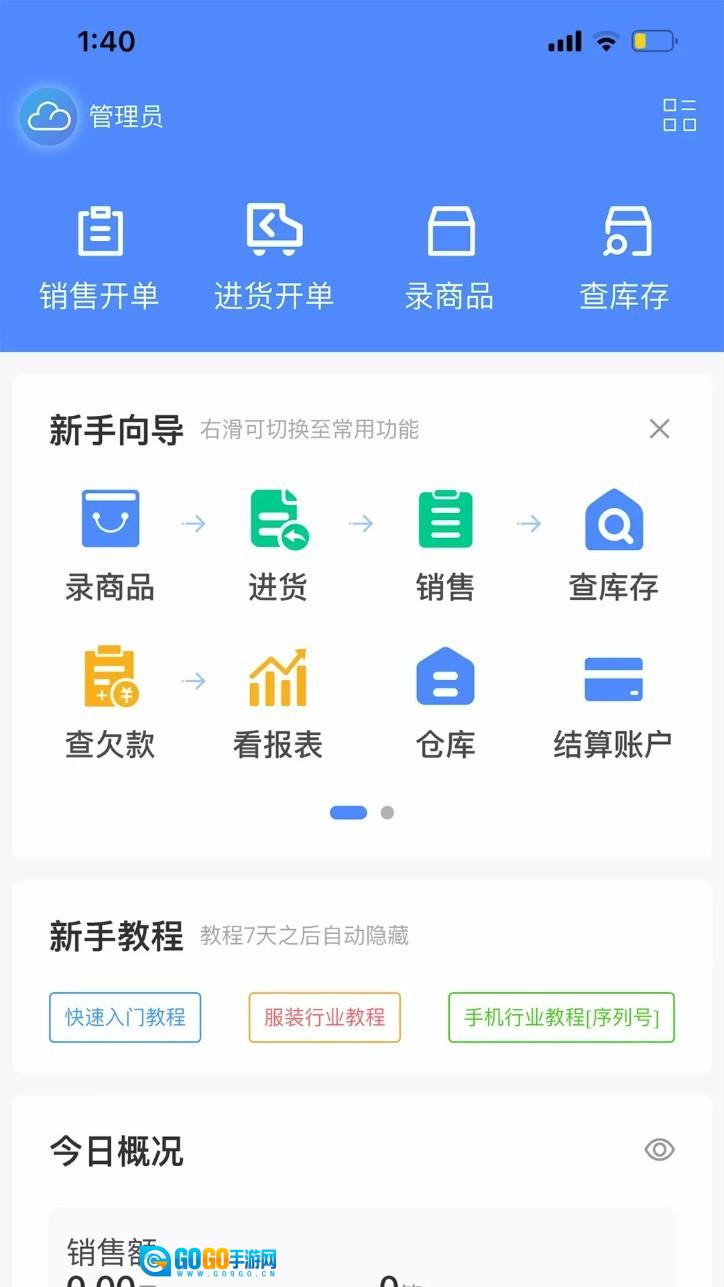
Task: Open 进货开单 shortcut
Action: pos(273,256)
